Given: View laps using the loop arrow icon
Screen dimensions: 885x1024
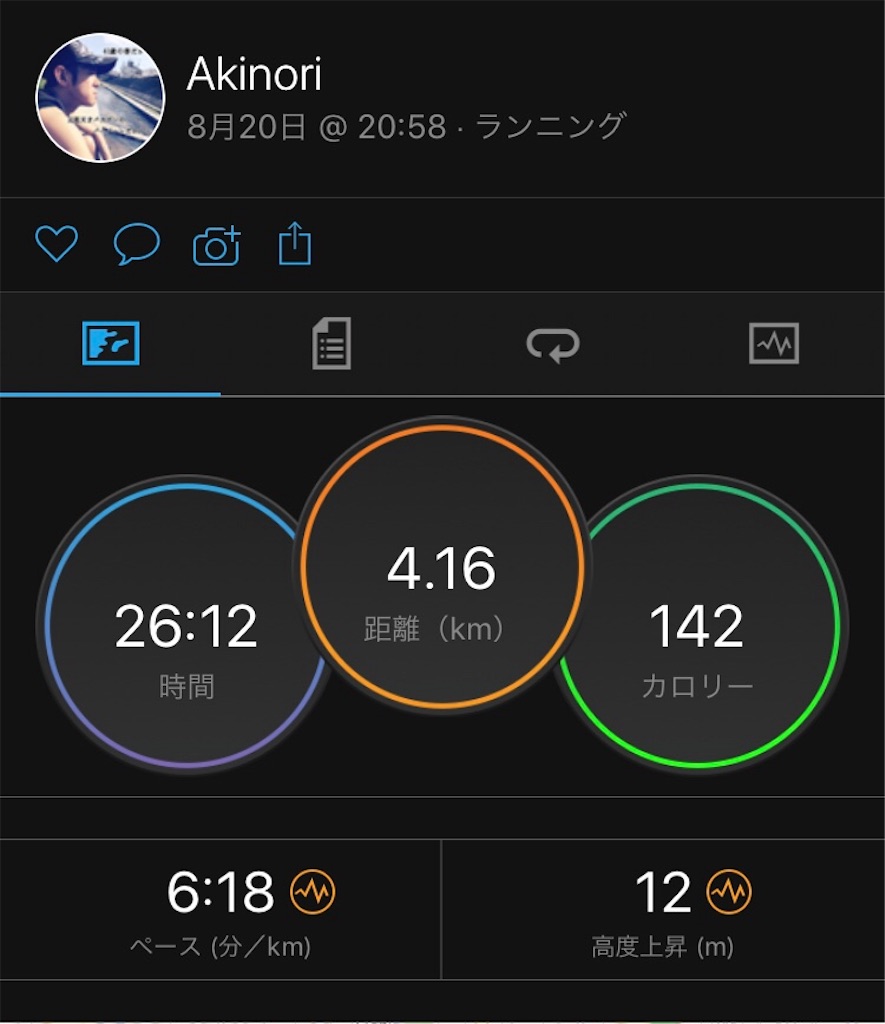Looking at the screenshot, I should [552, 344].
